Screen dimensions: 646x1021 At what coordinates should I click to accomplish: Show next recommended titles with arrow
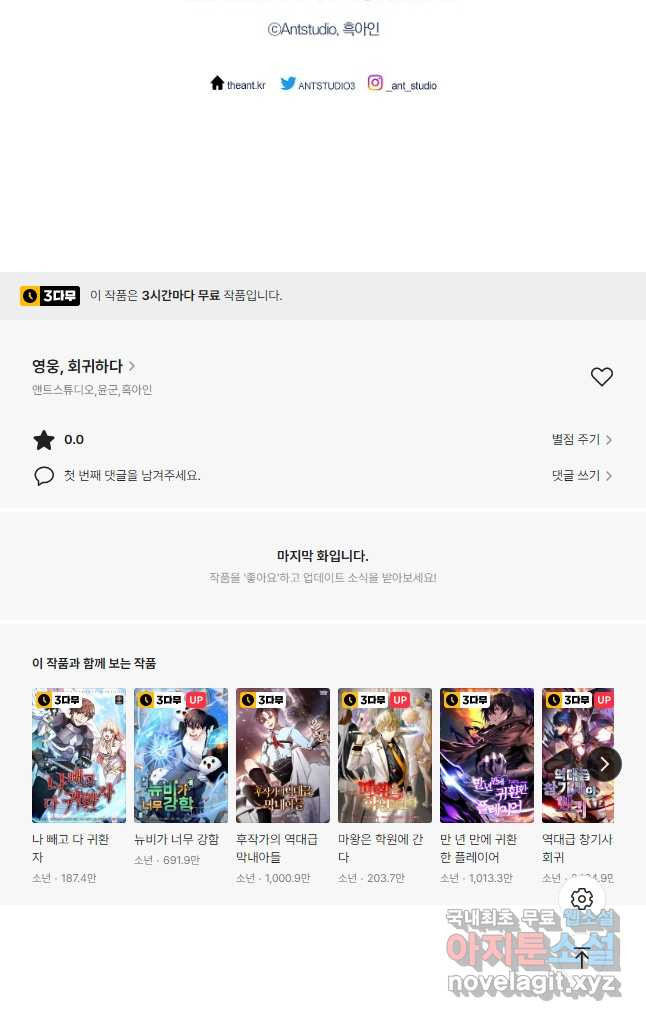pos(604,764)
